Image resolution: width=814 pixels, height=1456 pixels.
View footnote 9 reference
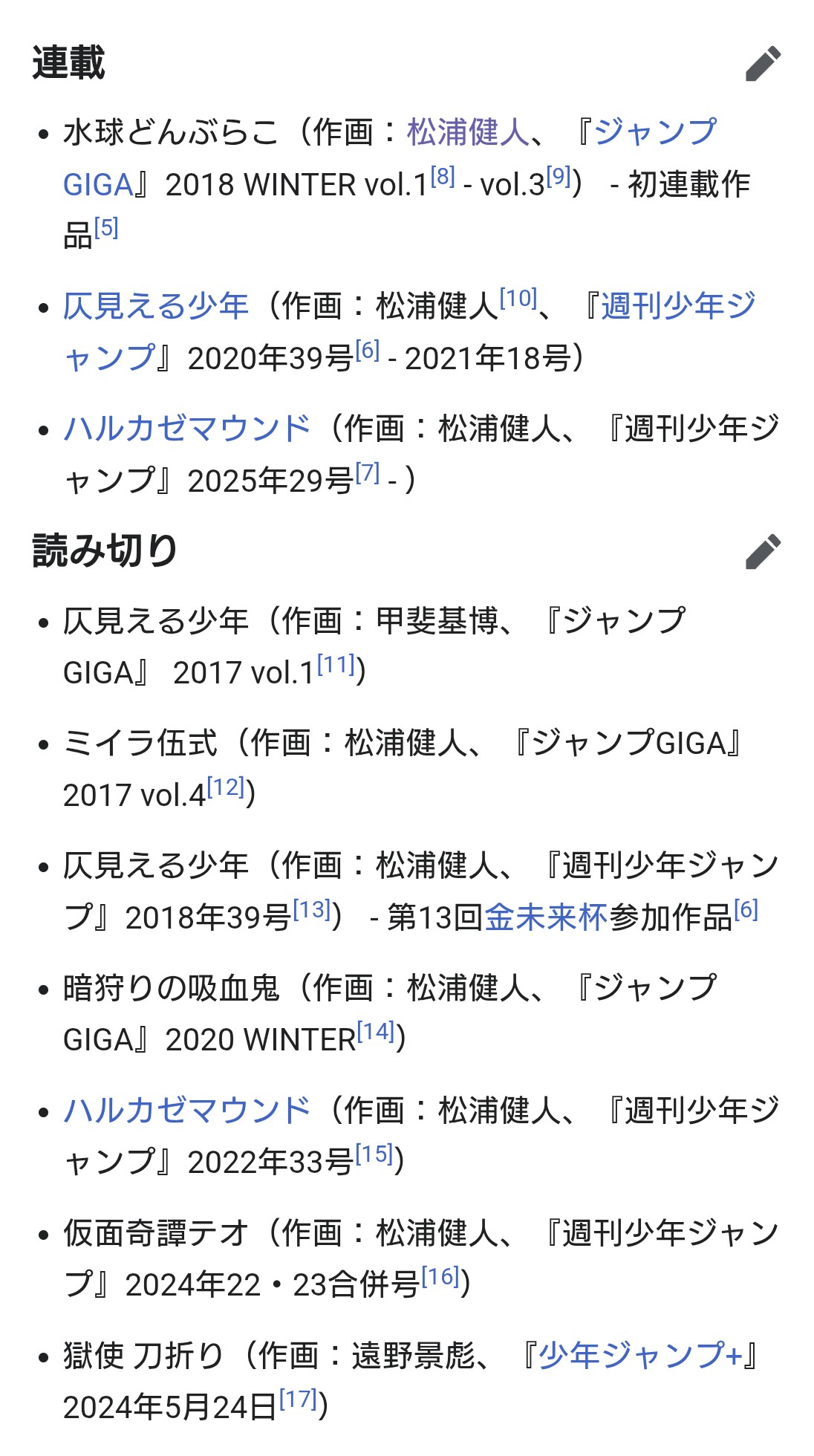pyautogui.click(x=559, y=177)
